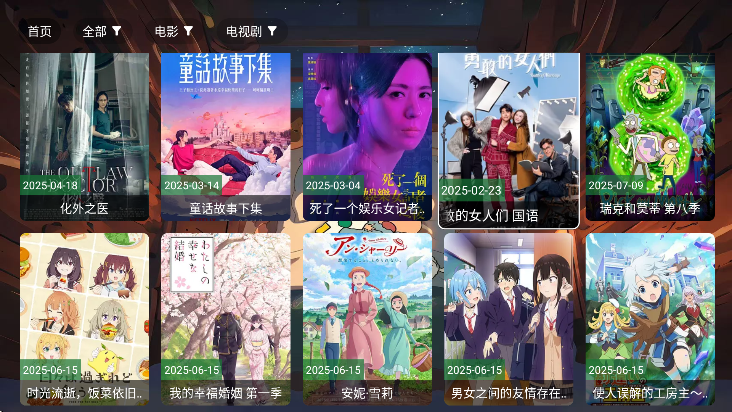Image resolution: width=732 pixels, height=412 pixels.
Task: Select the 死了一个娱乐女记者 card
Action: tap(367, 135)
